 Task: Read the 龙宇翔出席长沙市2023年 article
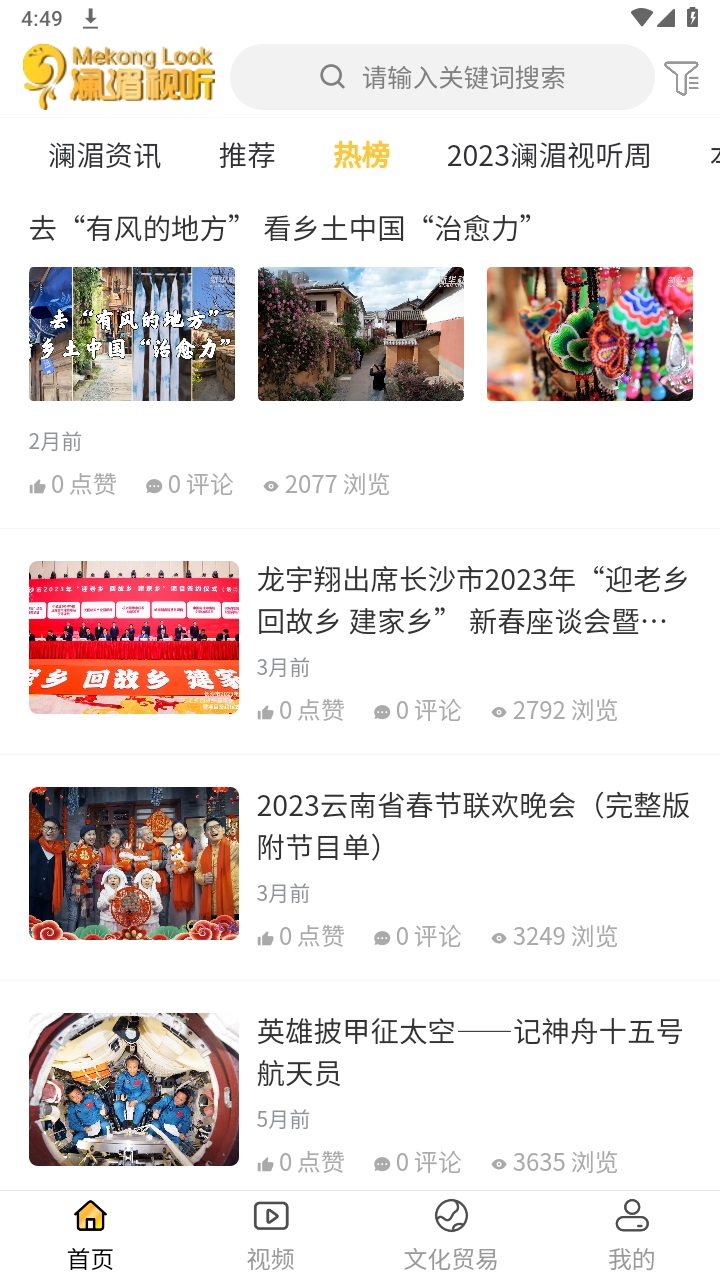[x=472, y=600]
